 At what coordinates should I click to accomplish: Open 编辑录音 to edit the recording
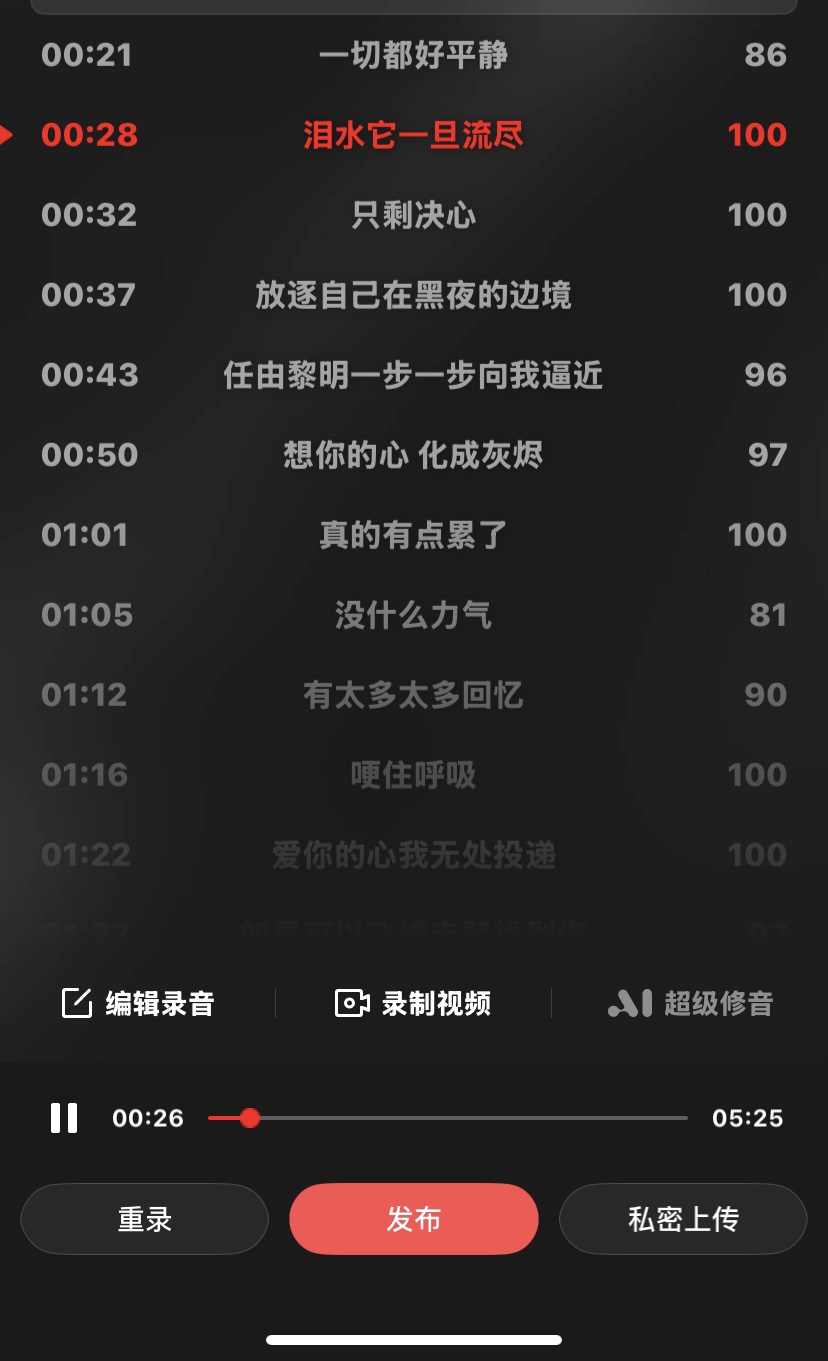pyautogui.click(x=139, y=1003)
